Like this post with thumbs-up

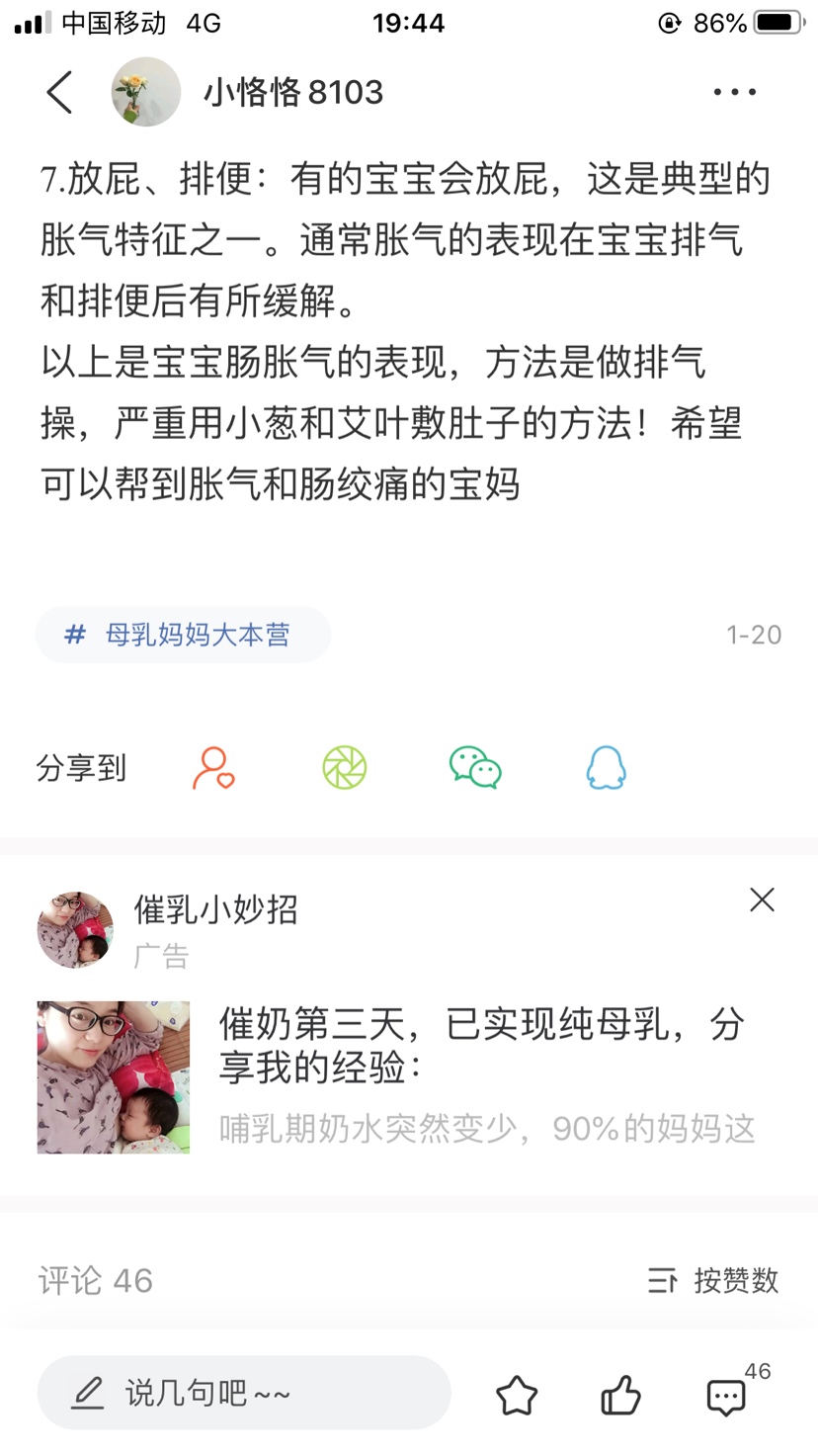pyautogui.click(x=621, y=1396)
